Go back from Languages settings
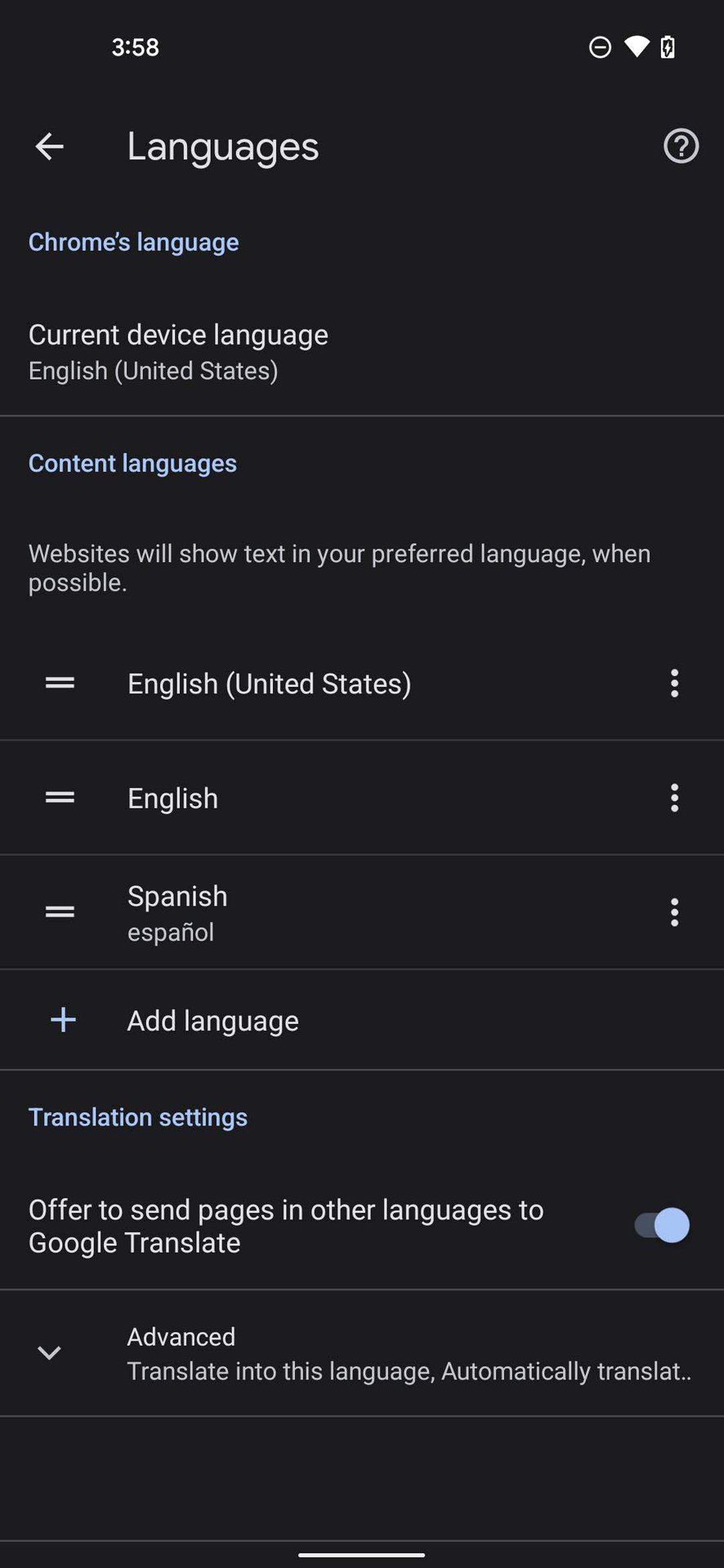The width and height of the screenshot is (724, 1568). (49, 147)
